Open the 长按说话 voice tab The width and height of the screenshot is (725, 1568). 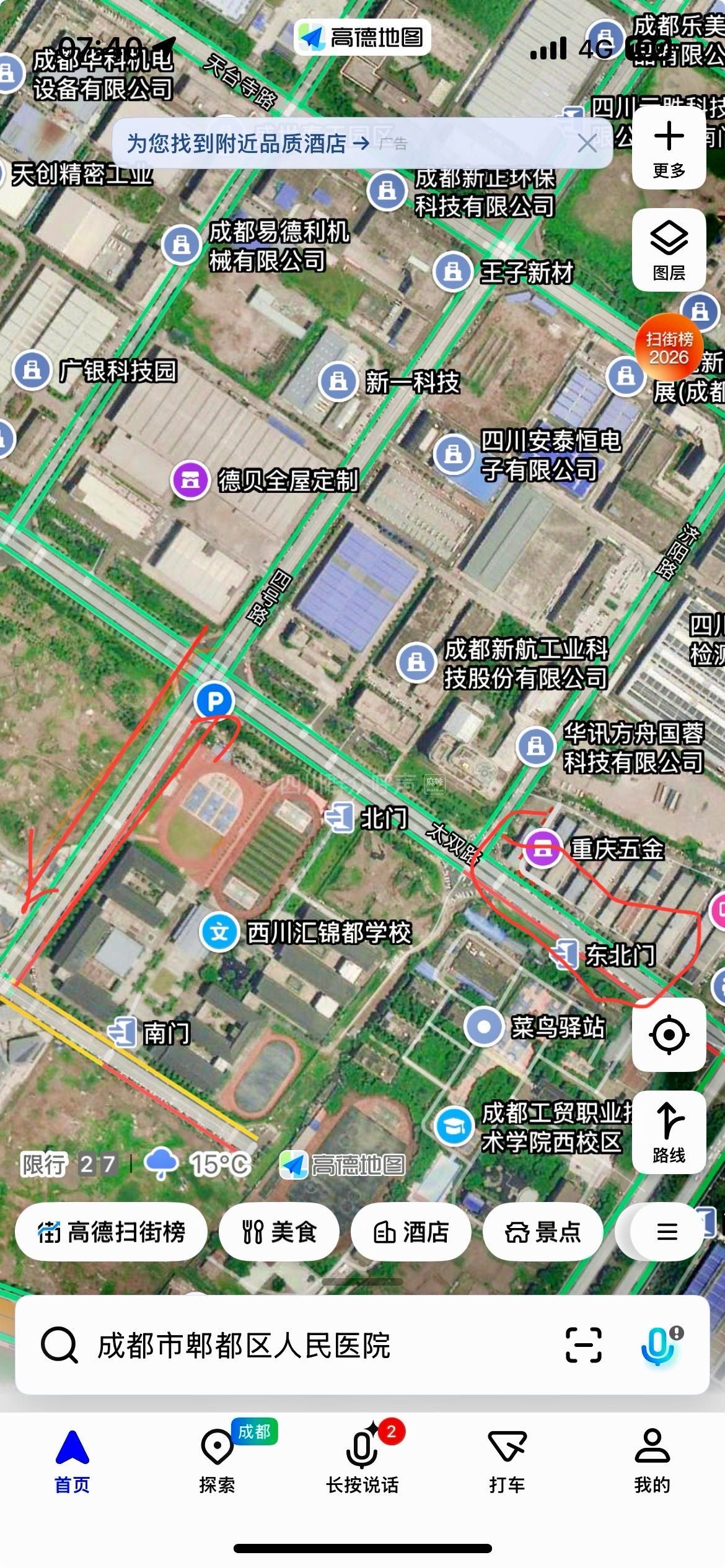pos(362,1457)
